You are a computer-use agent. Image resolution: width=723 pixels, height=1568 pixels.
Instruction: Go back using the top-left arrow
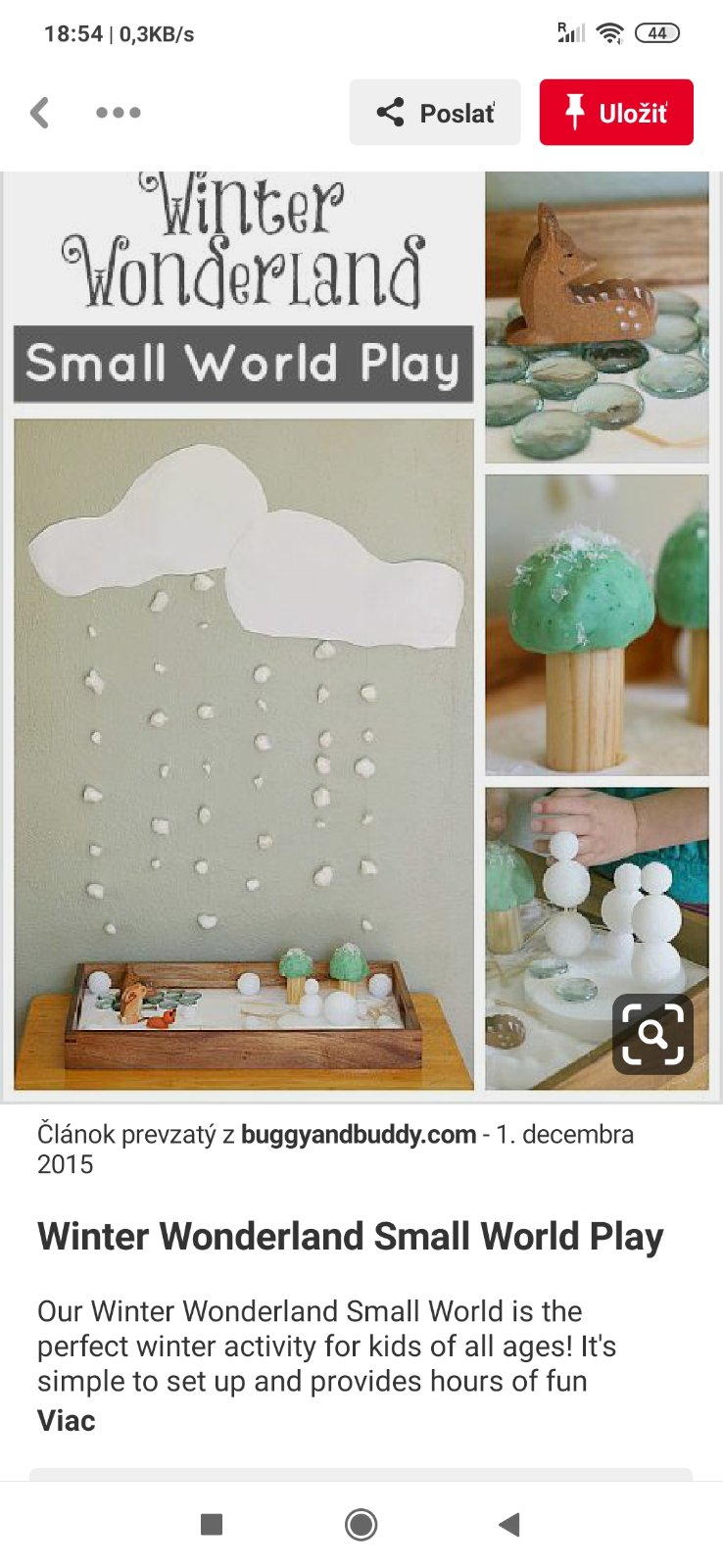tap(39, 113)
